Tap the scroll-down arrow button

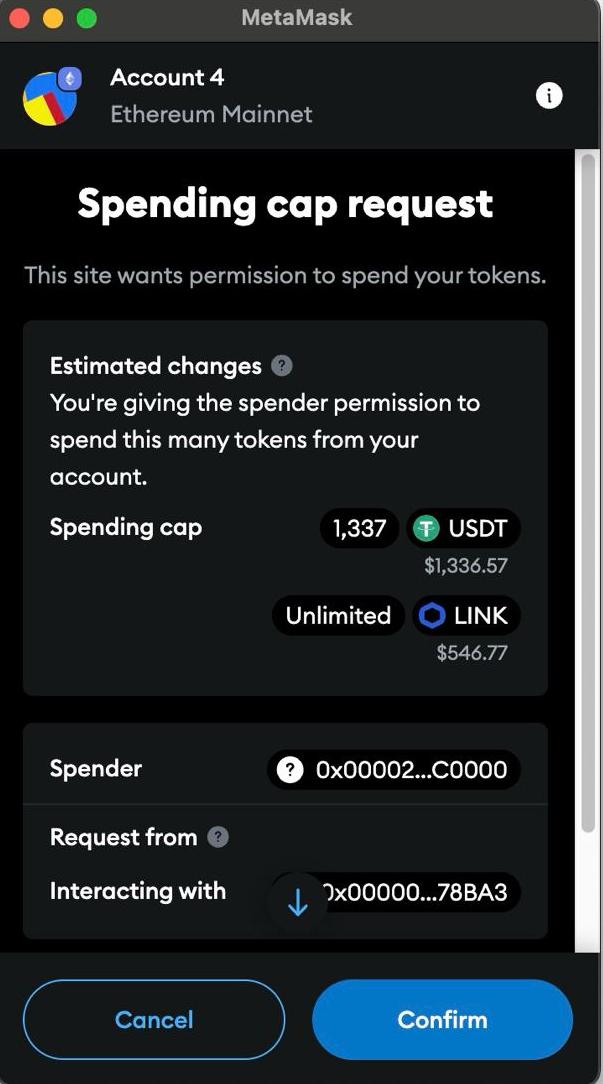coord(298,902)
